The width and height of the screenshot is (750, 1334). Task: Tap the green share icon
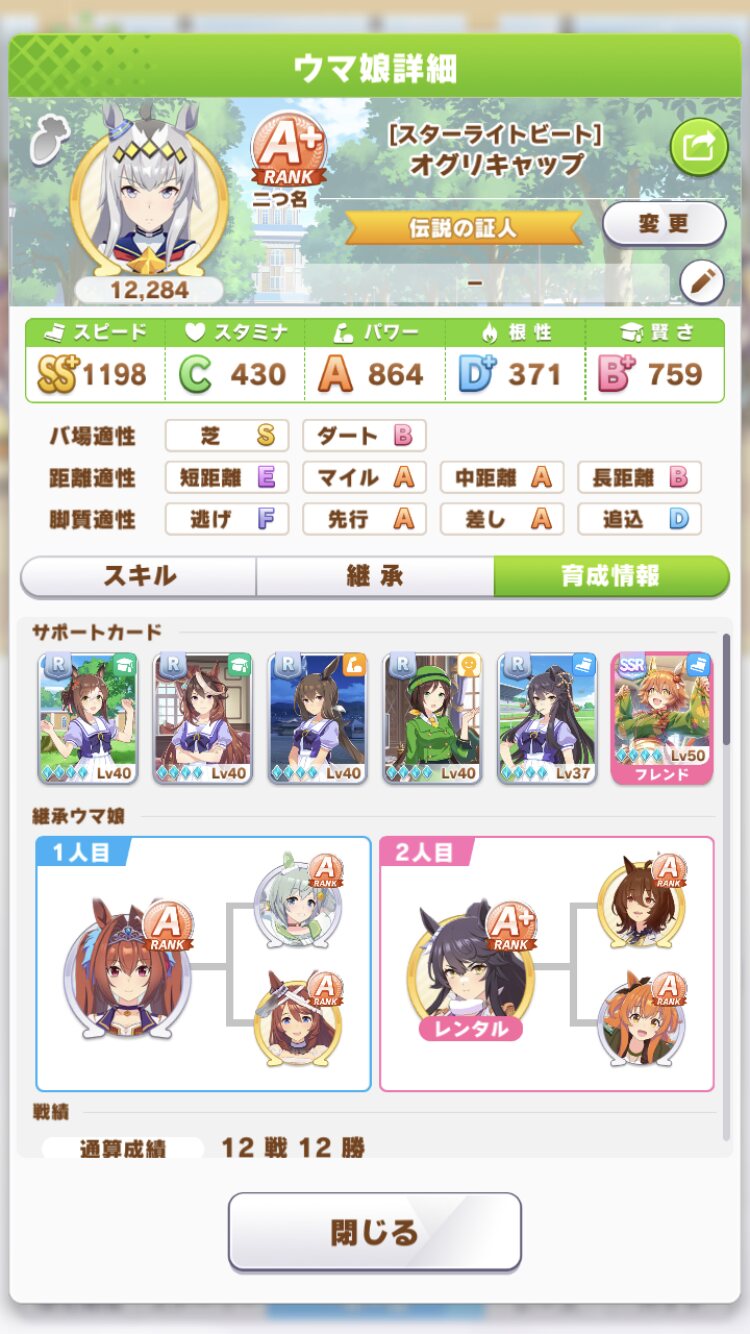698,147
